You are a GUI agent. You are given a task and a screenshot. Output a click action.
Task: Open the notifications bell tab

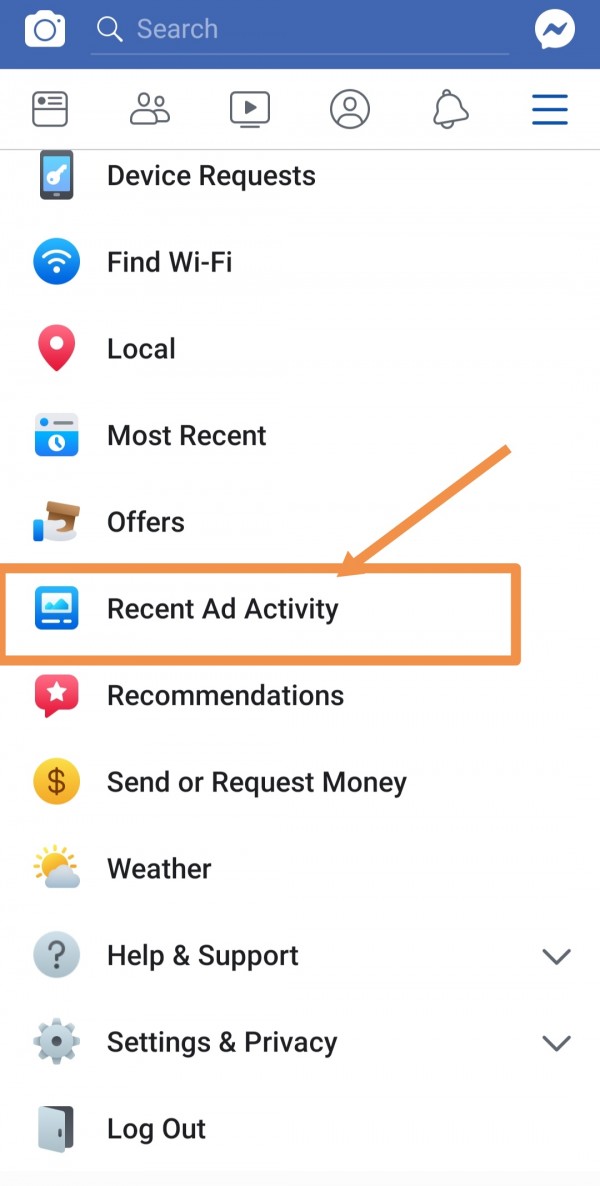coord(450,109)
